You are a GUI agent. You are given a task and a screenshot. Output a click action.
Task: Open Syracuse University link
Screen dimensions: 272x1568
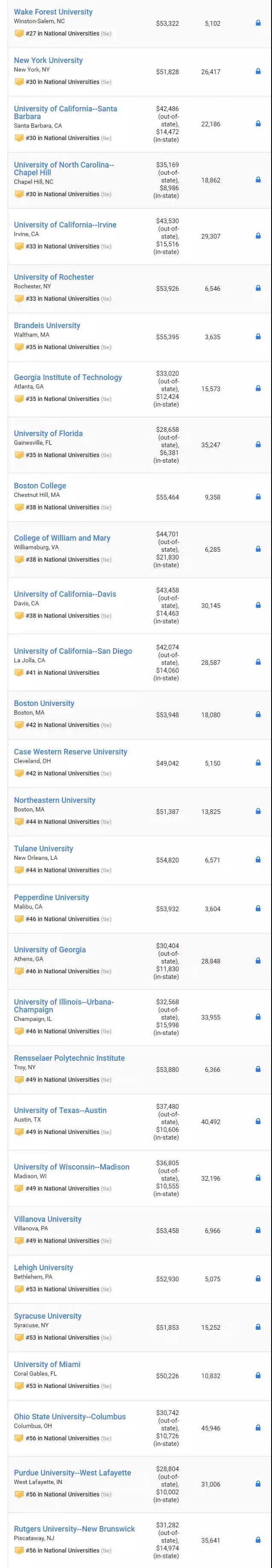pyautogui.click(x=47, y=1316)
